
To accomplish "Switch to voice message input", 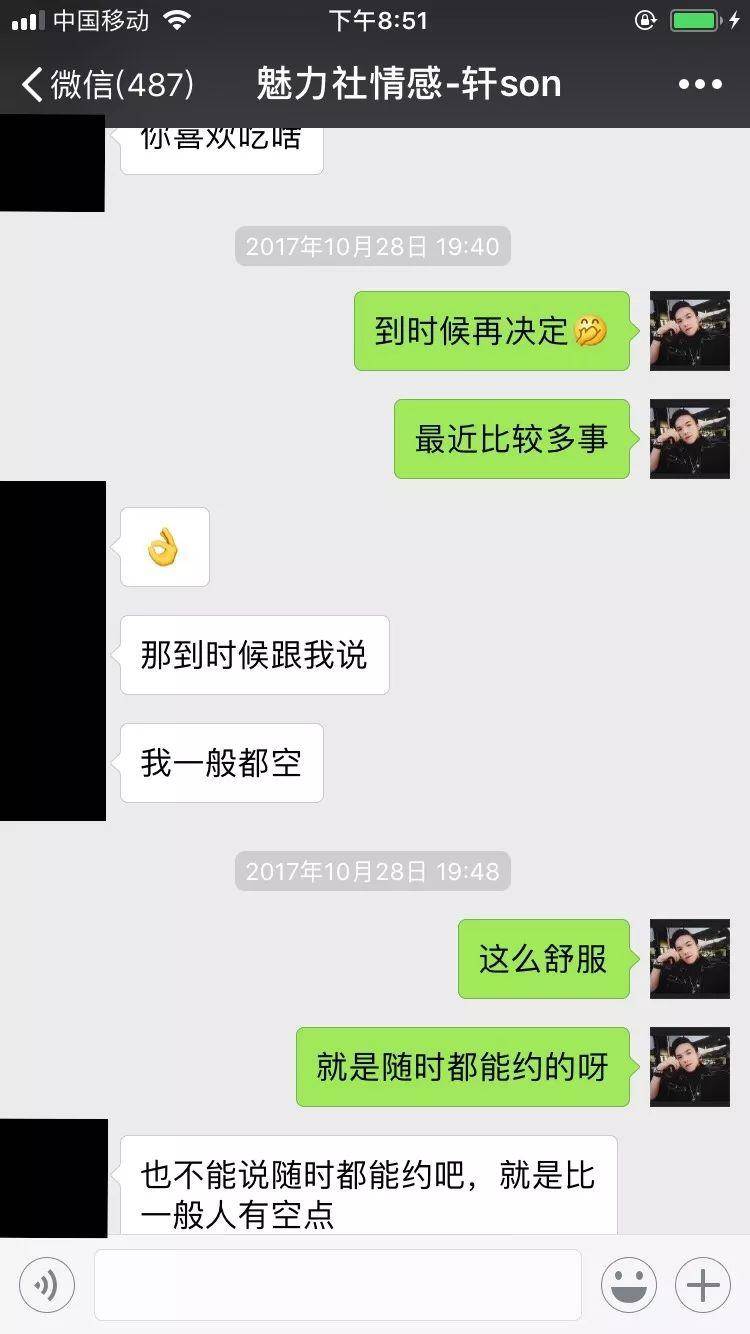I will pyautogui.click(x=47, y=1285).
